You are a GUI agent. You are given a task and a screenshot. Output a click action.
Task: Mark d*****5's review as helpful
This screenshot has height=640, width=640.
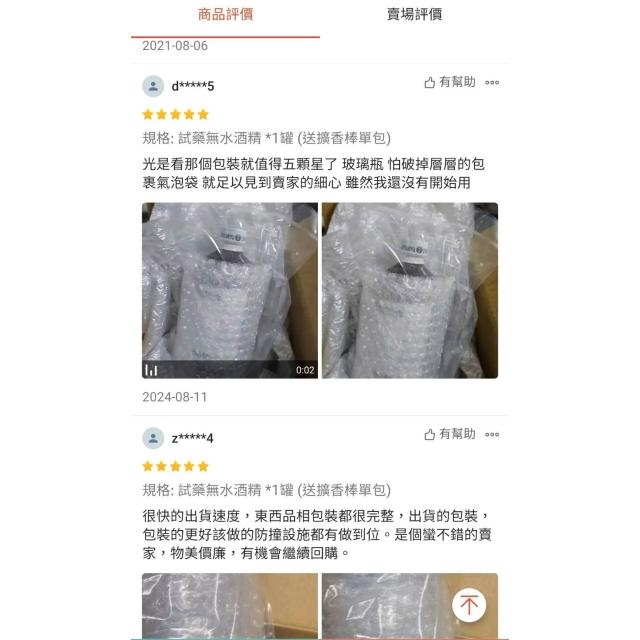tap(450, 83)
